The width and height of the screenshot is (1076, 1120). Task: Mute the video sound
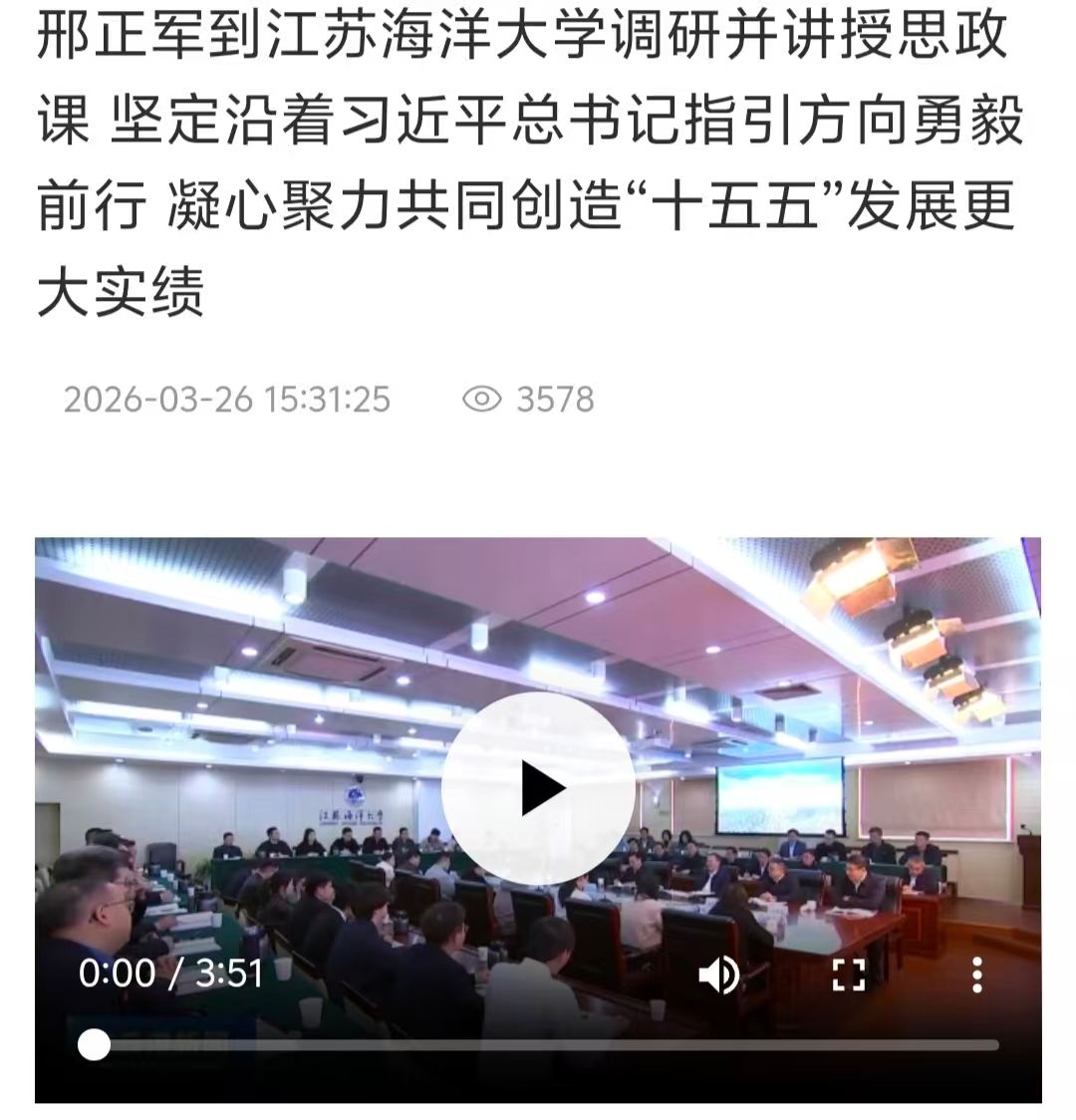(x=717, y=974)
